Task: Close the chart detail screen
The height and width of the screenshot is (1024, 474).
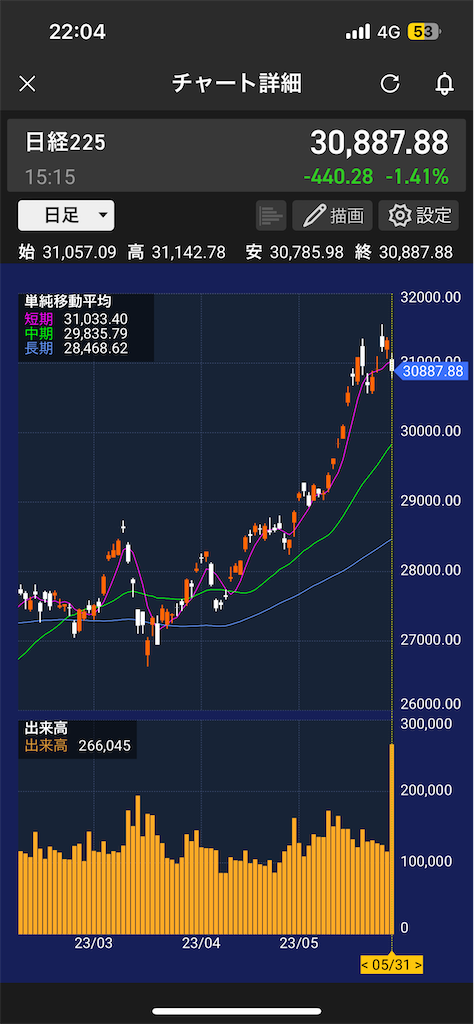Action: 27,84
